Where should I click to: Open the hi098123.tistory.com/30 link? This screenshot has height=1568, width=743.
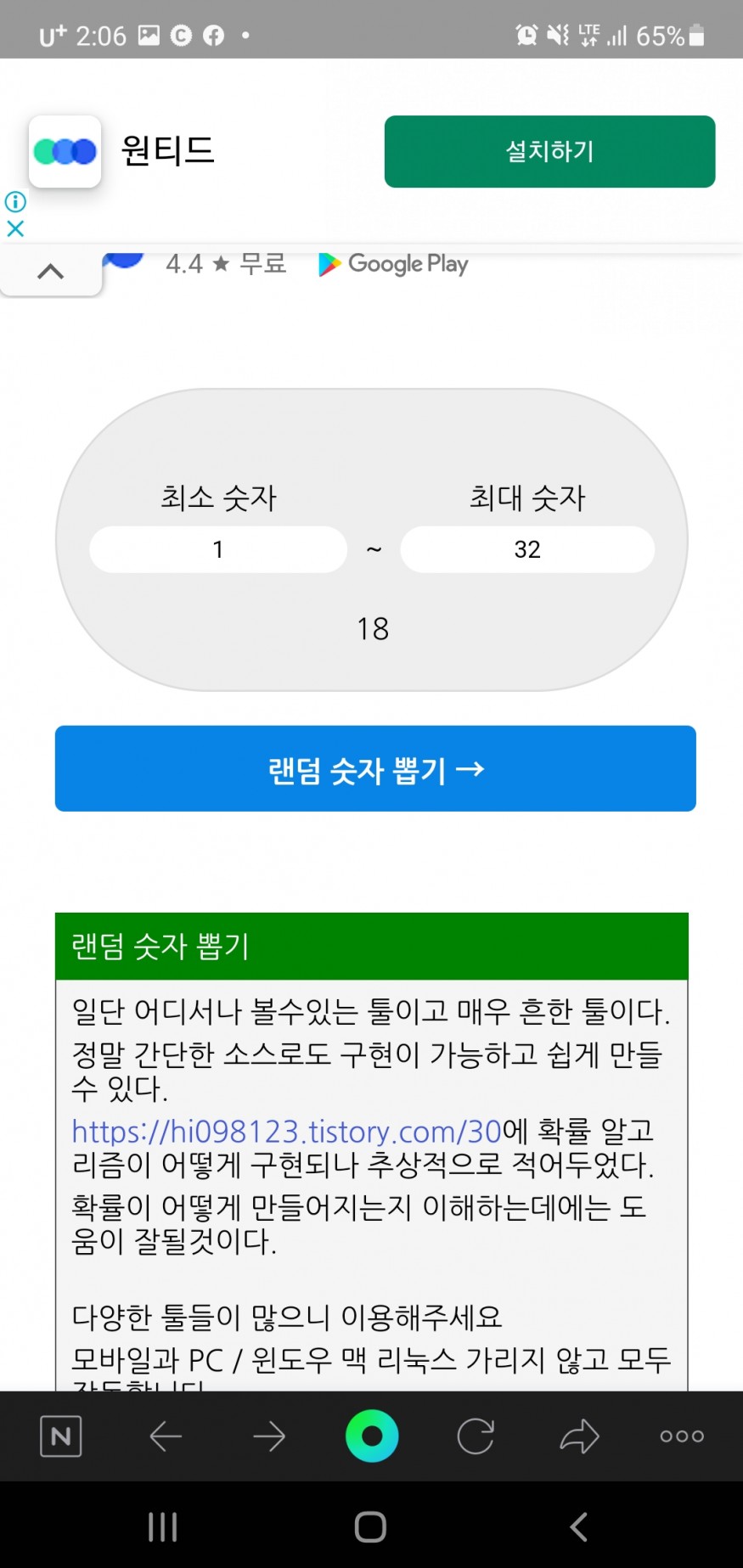[286, 1132]
